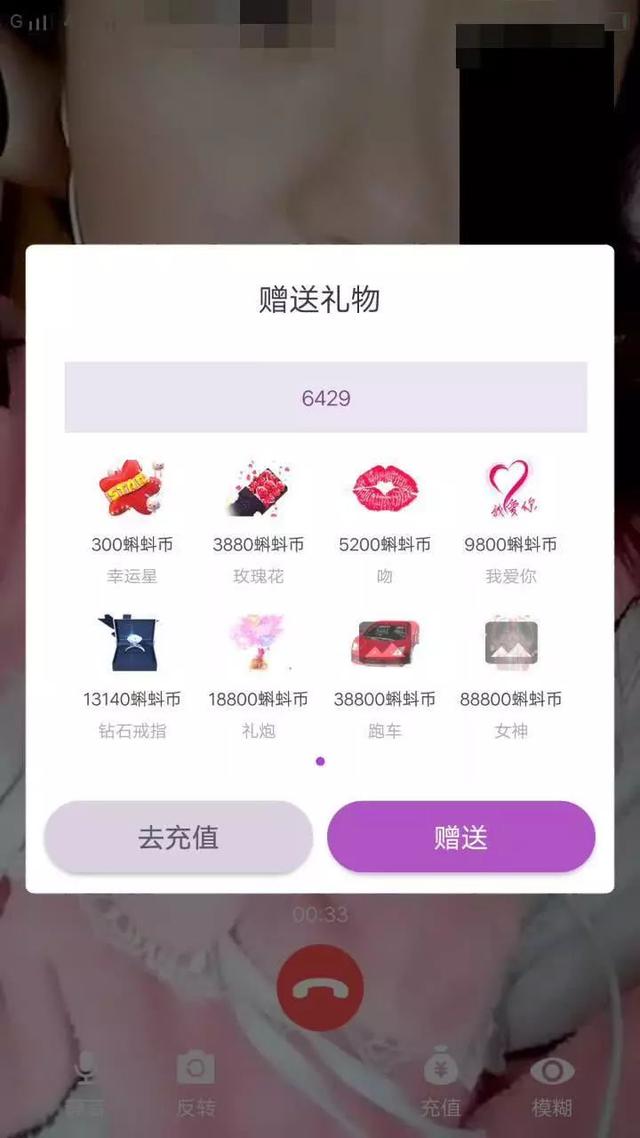Toggle the 模糊 blur eye icon
The height and width of the screenshot is (1138, 640).
(551, 1082)
